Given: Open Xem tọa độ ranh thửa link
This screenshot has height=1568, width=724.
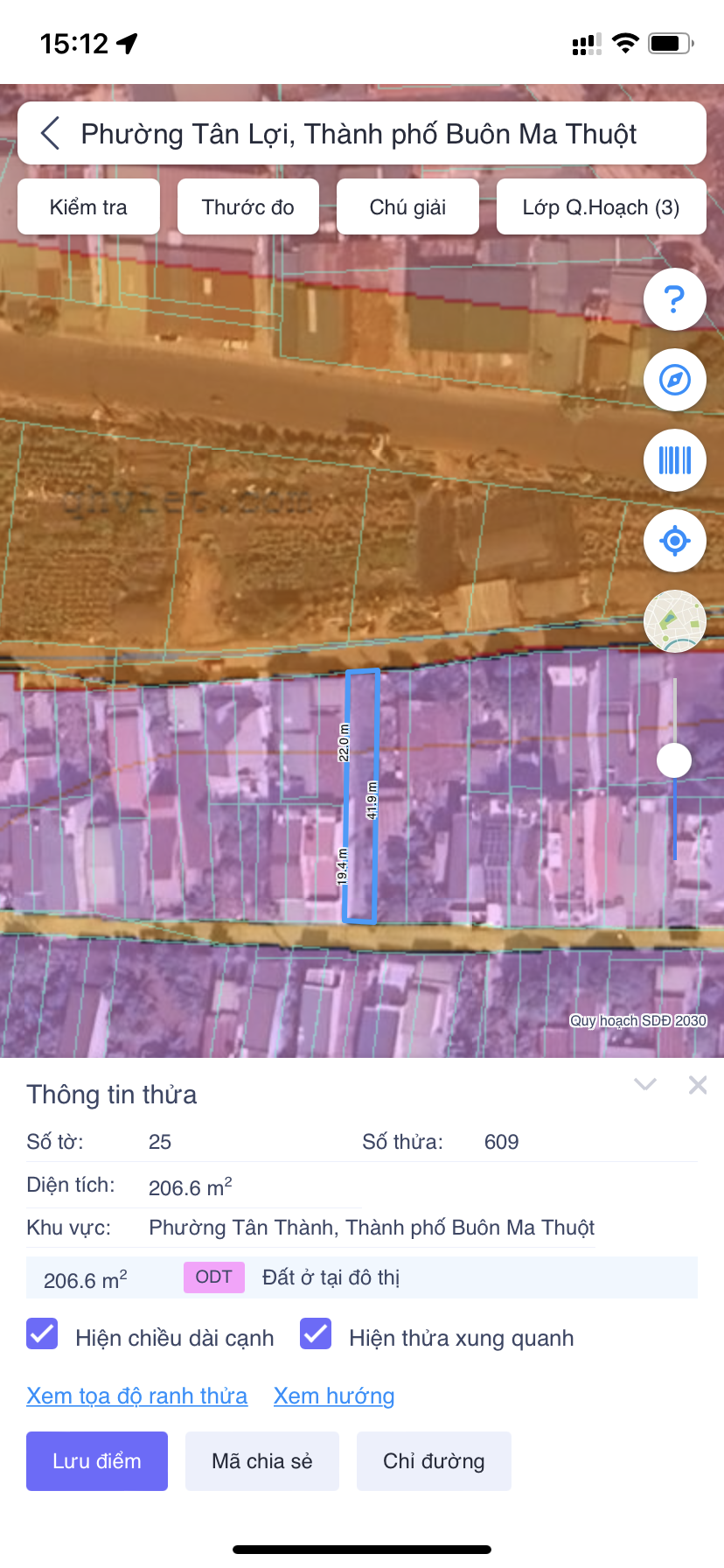Looking at the screenshot, I should click(136, 1396).
